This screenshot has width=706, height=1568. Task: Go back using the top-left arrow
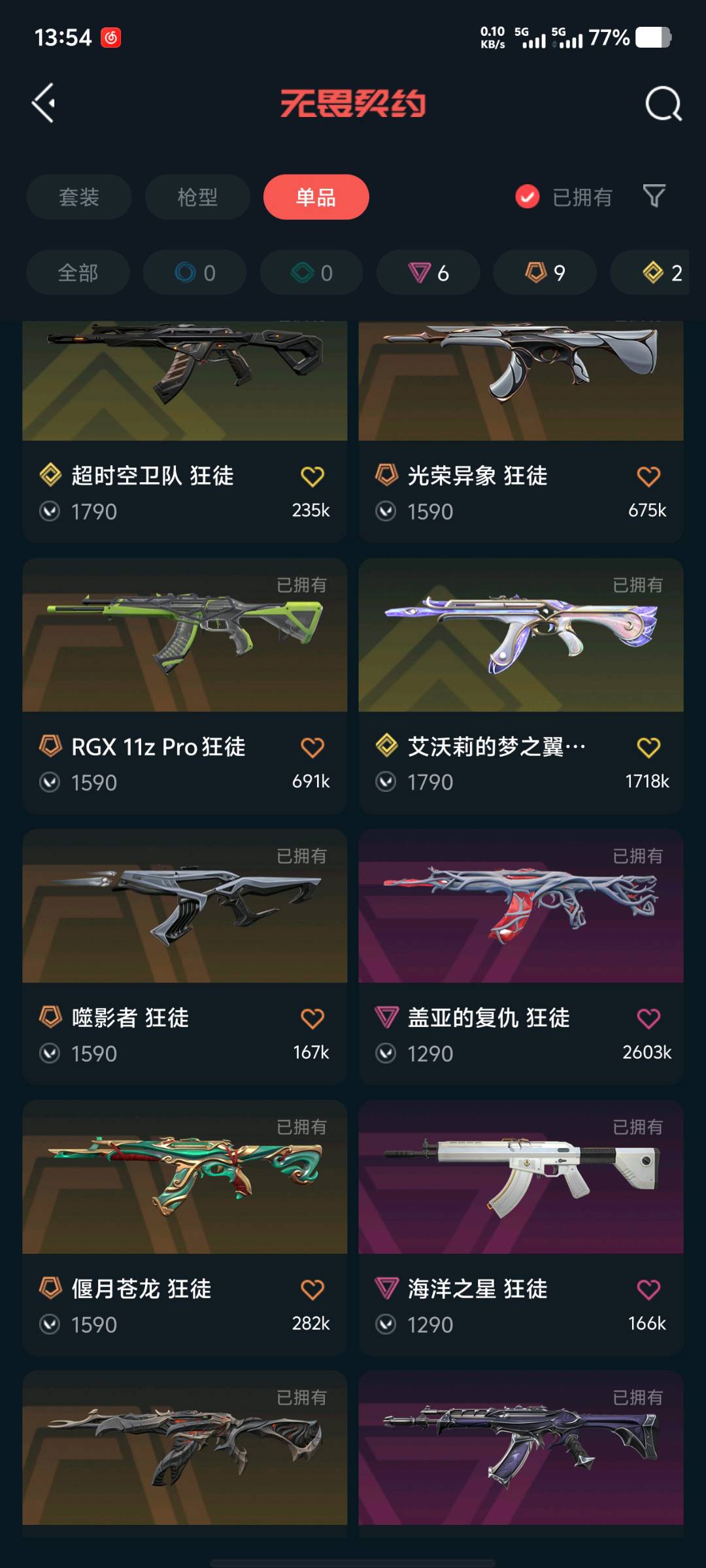pos(44,103)
